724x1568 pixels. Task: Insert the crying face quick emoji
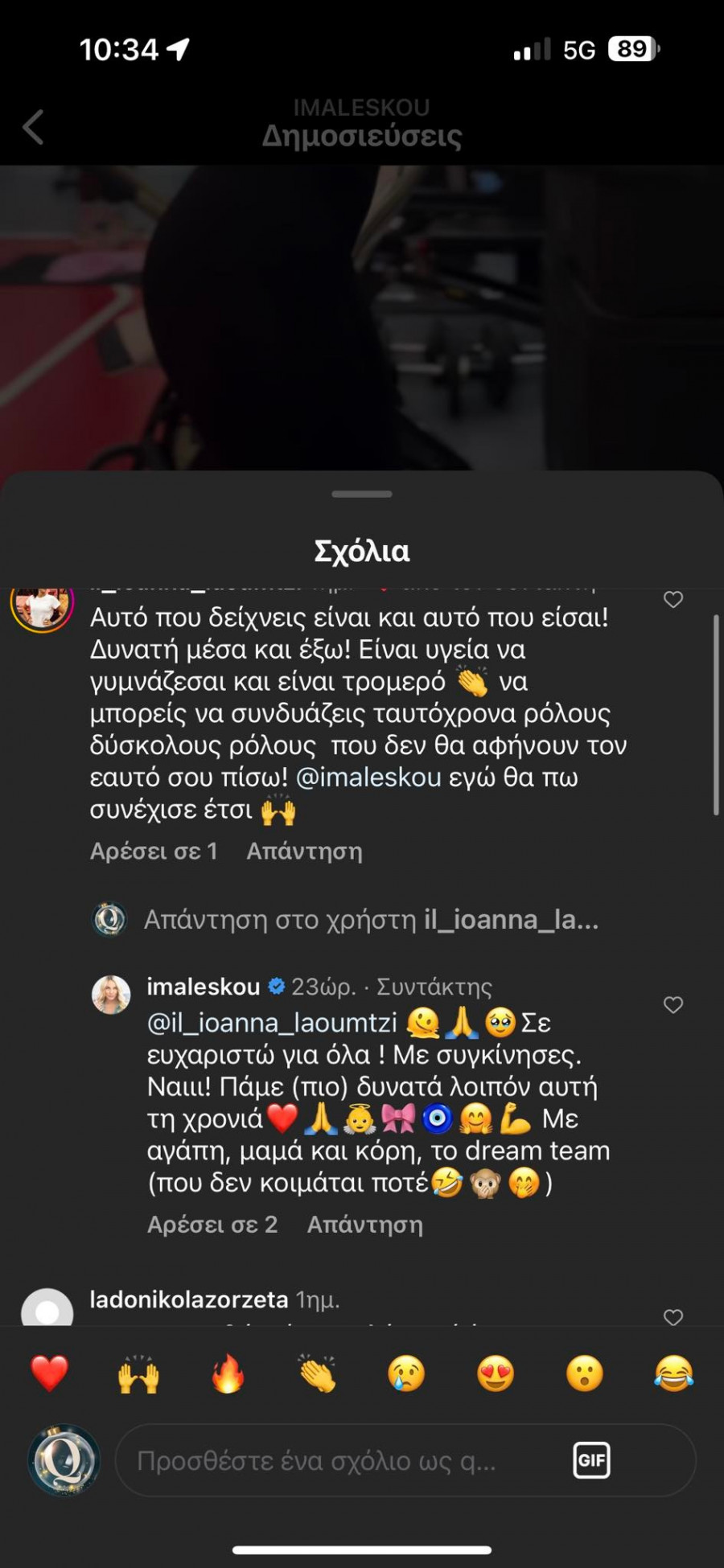(406, 1373)
